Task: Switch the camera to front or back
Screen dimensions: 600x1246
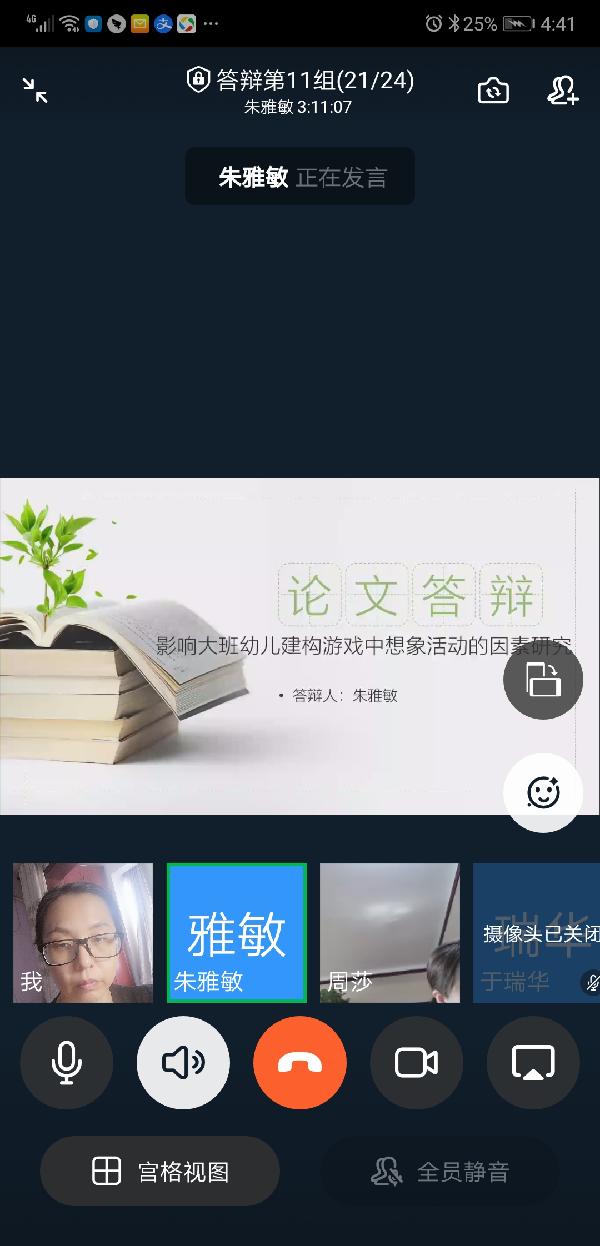Action: click(x=493, y=91)
